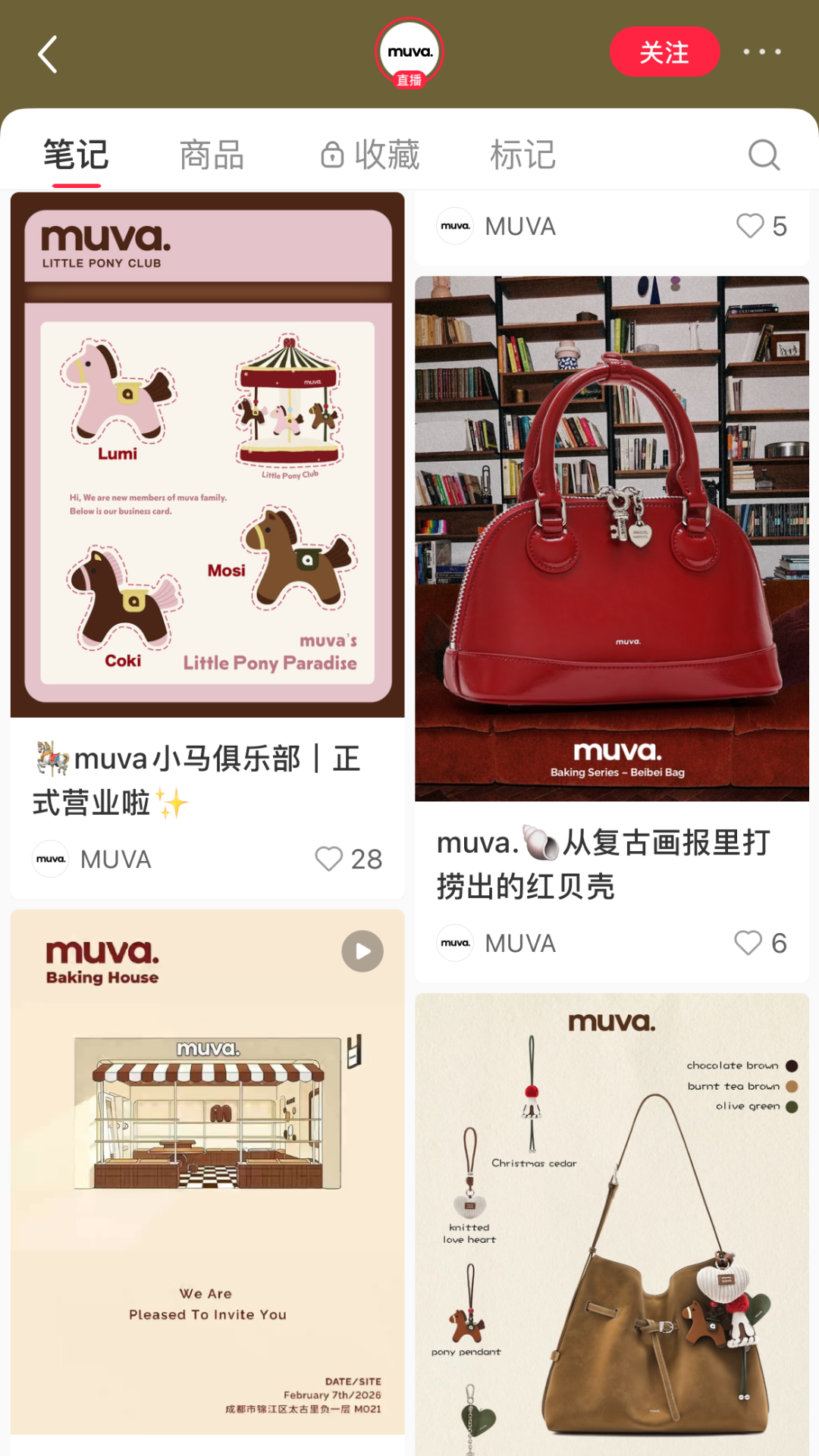Search within this profile
Screen dimensions: 819x1456
[763, 155]
